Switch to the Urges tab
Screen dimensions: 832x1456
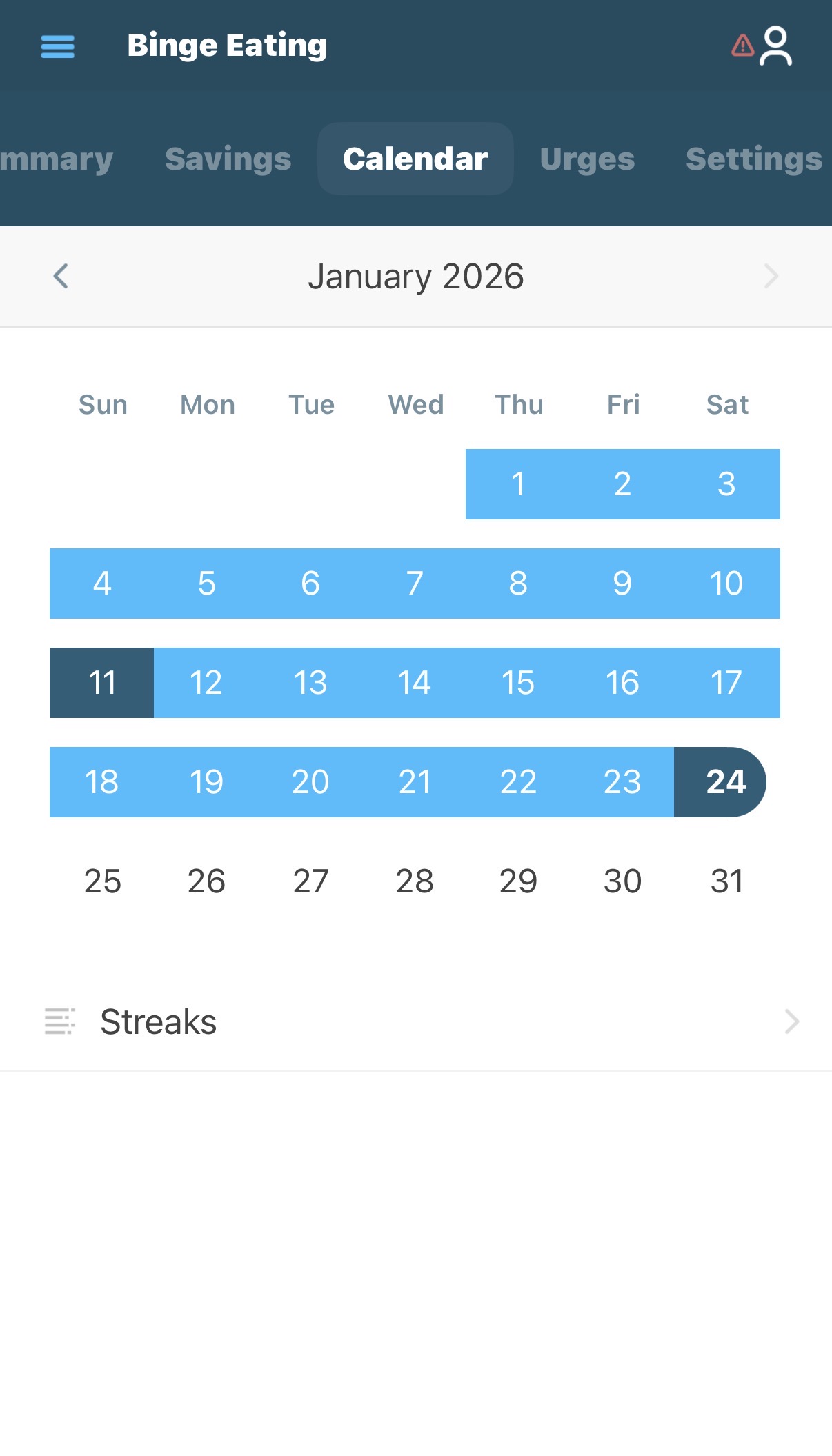pyautogui.click(x=587, y=159)
